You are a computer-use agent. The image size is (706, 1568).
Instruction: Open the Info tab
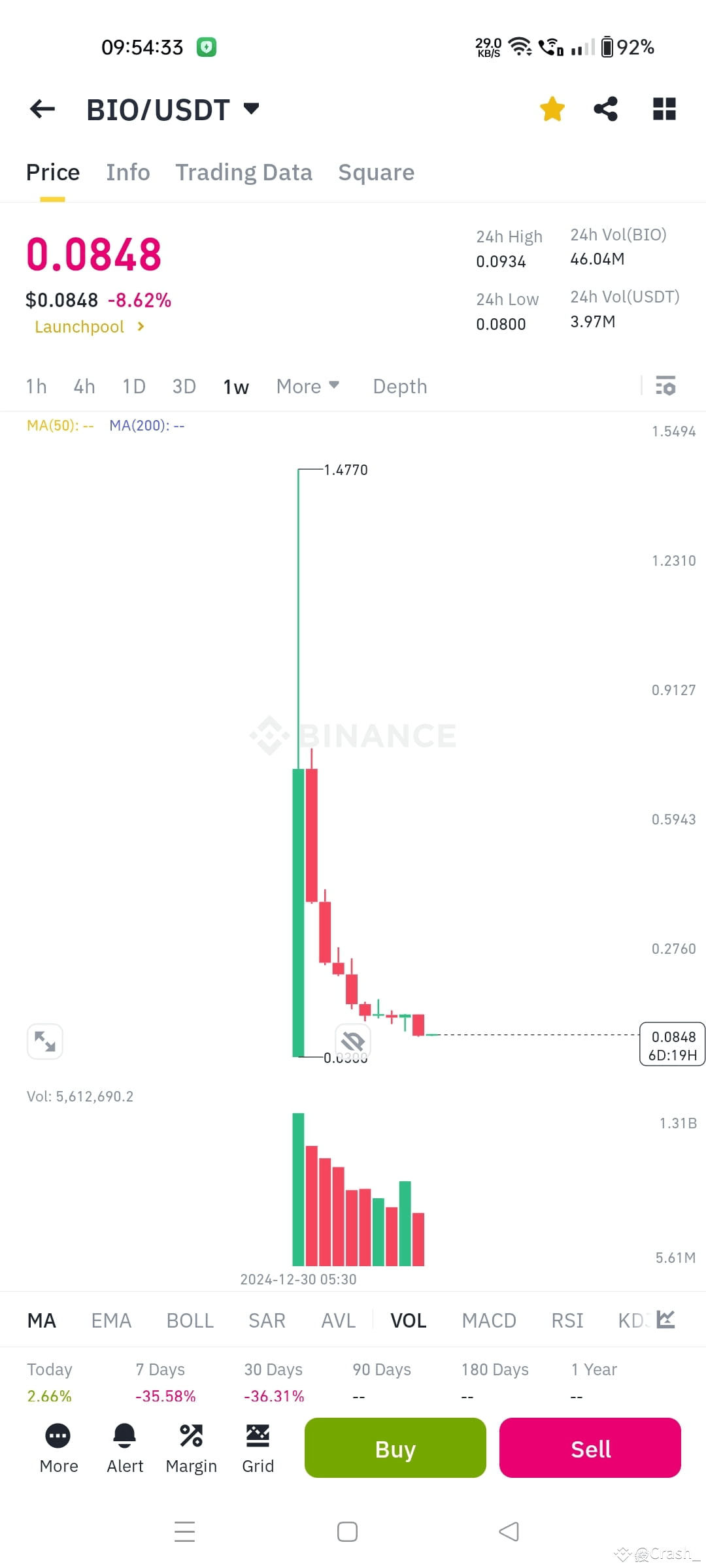tap(127, 172)
